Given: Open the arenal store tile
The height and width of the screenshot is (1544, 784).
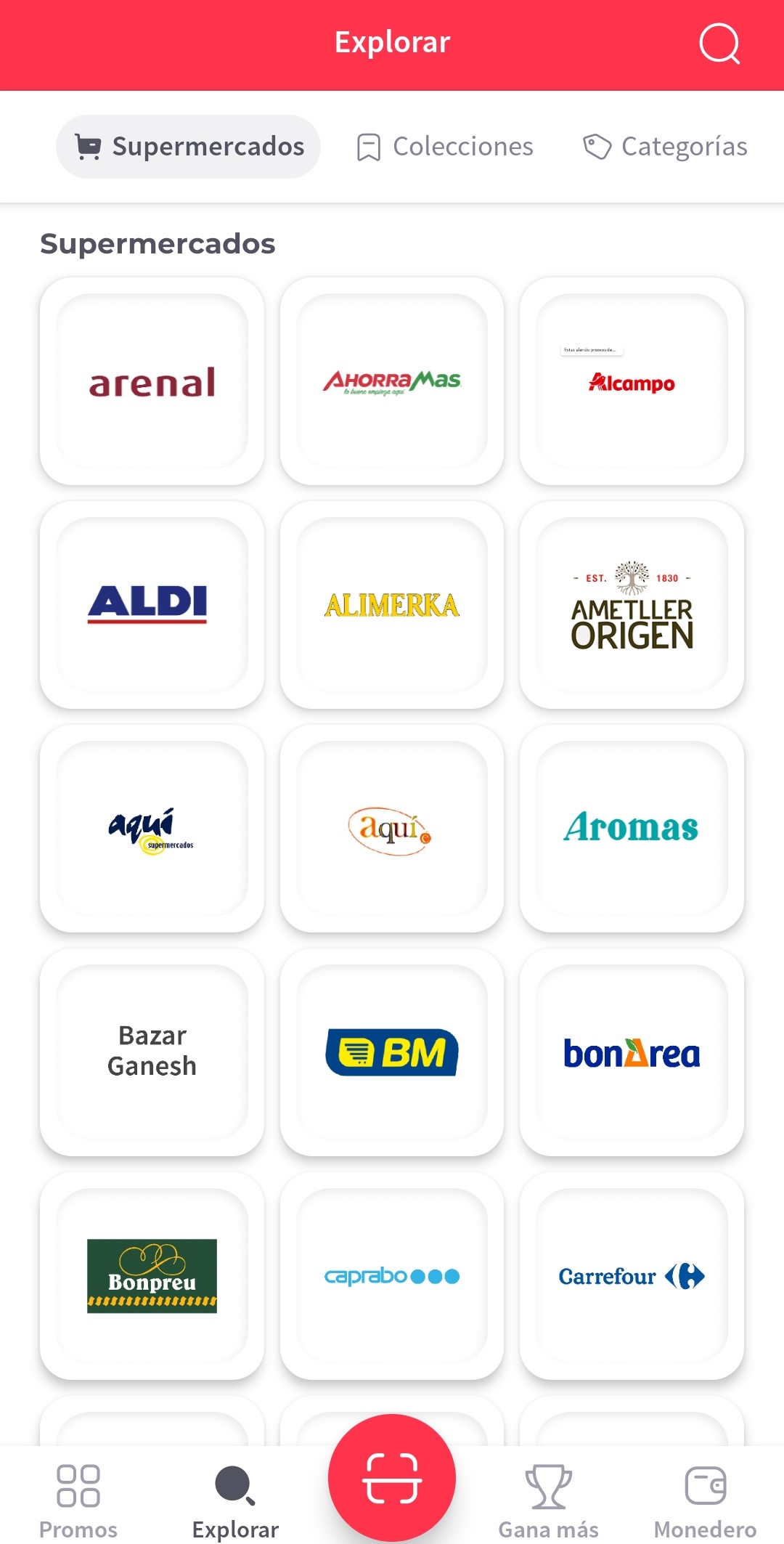Looking at the screenshot, I should click(x=152, y=381).
